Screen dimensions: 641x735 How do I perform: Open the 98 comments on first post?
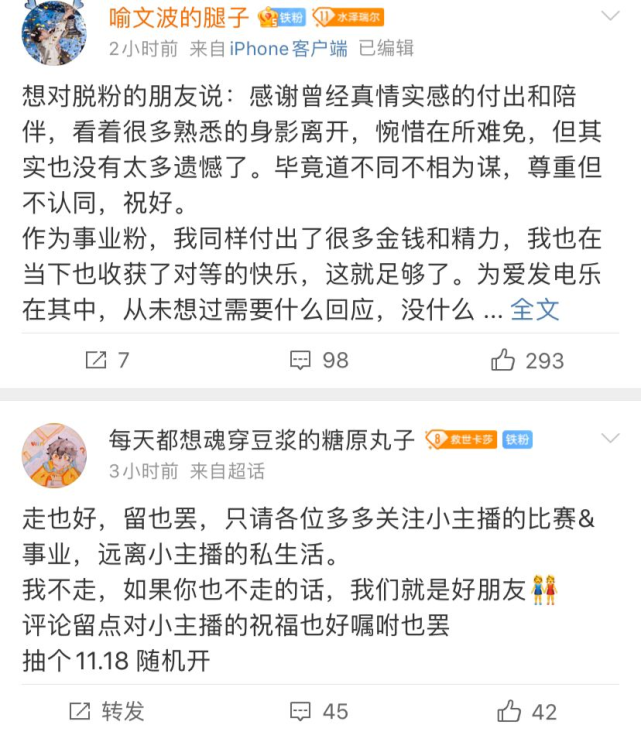coord(319,360)
